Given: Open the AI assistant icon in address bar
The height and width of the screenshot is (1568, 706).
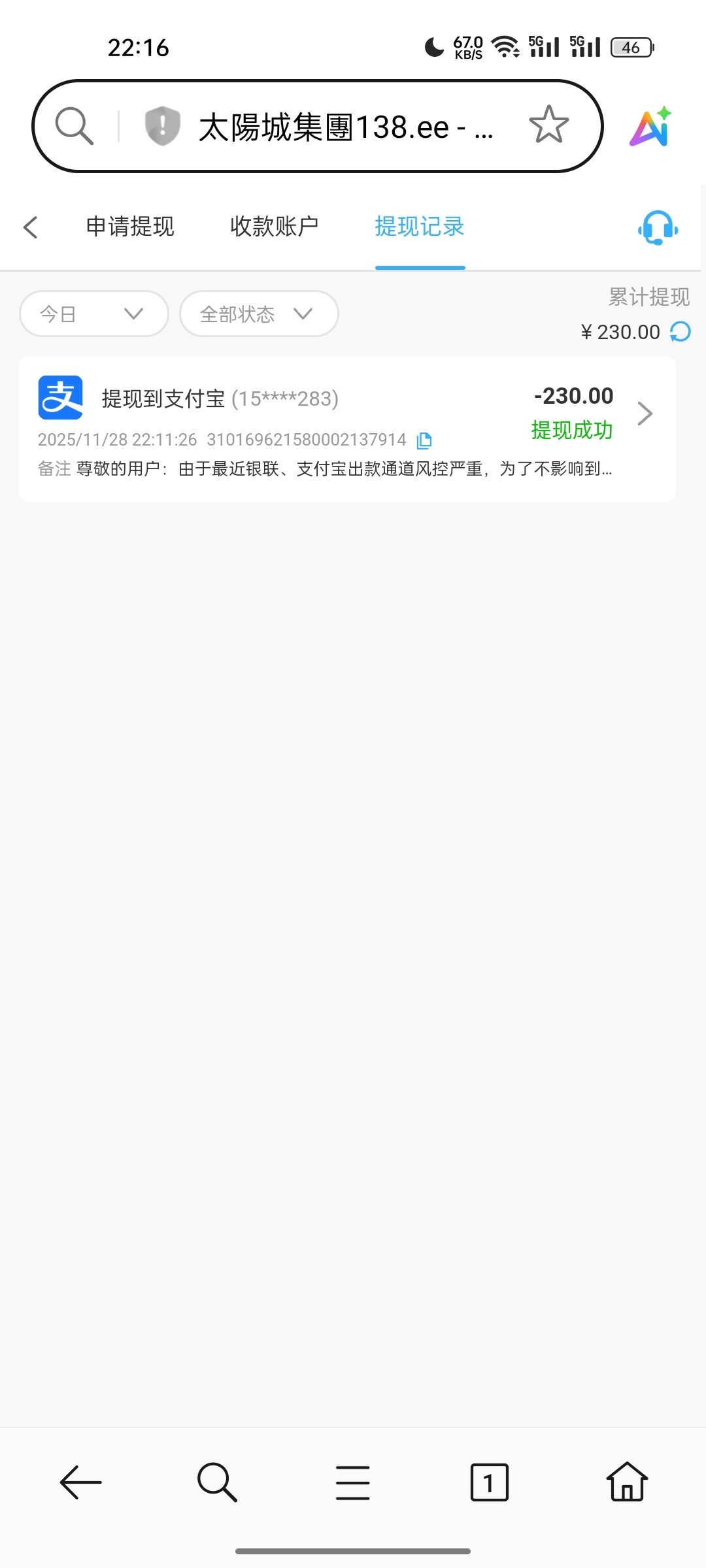Looking at the screenshot, I should click(649, 125).
